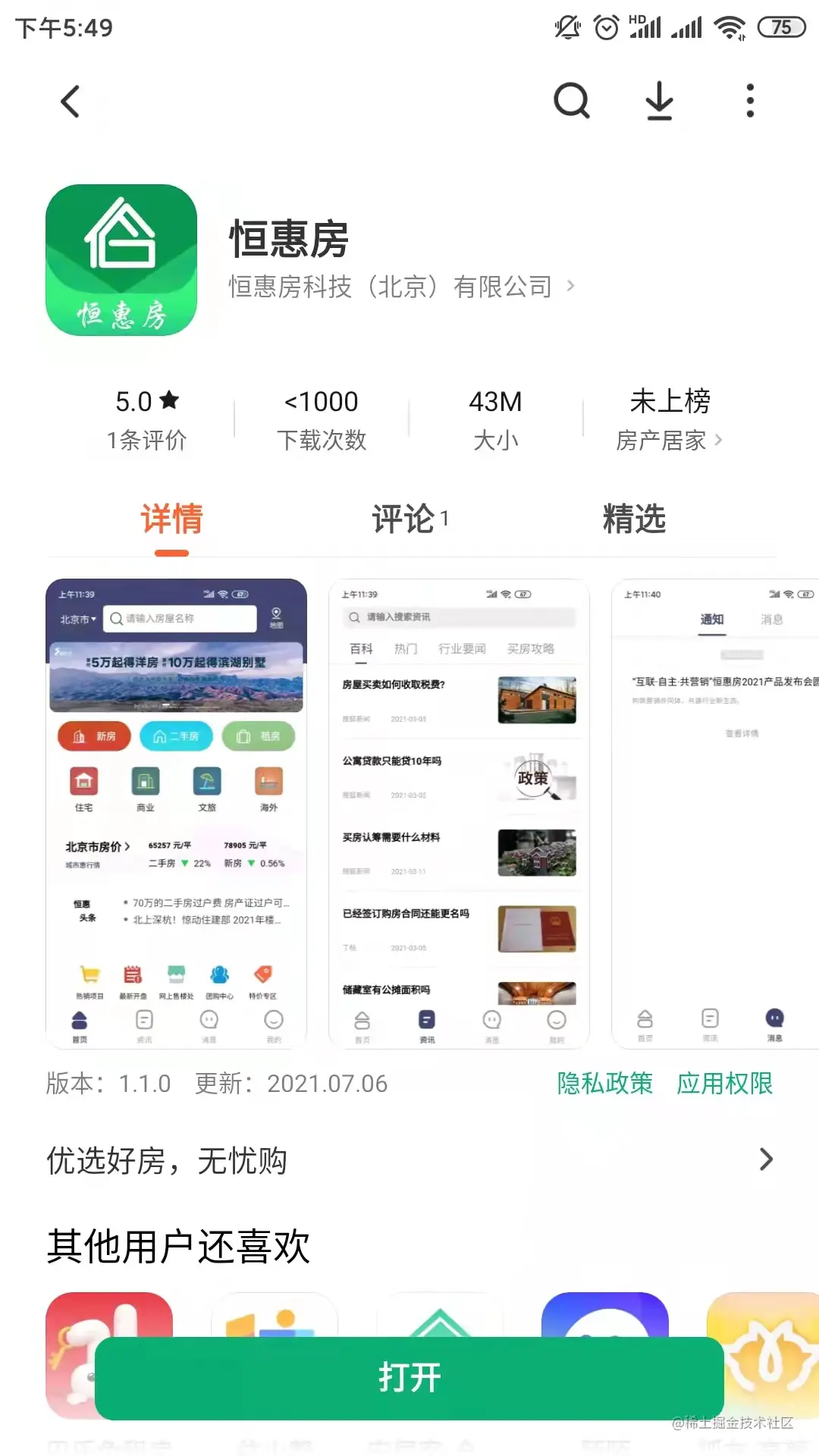Select the 详情 tab
Image resolution: width=819 pixels, height=1456 pixels.
172,519
